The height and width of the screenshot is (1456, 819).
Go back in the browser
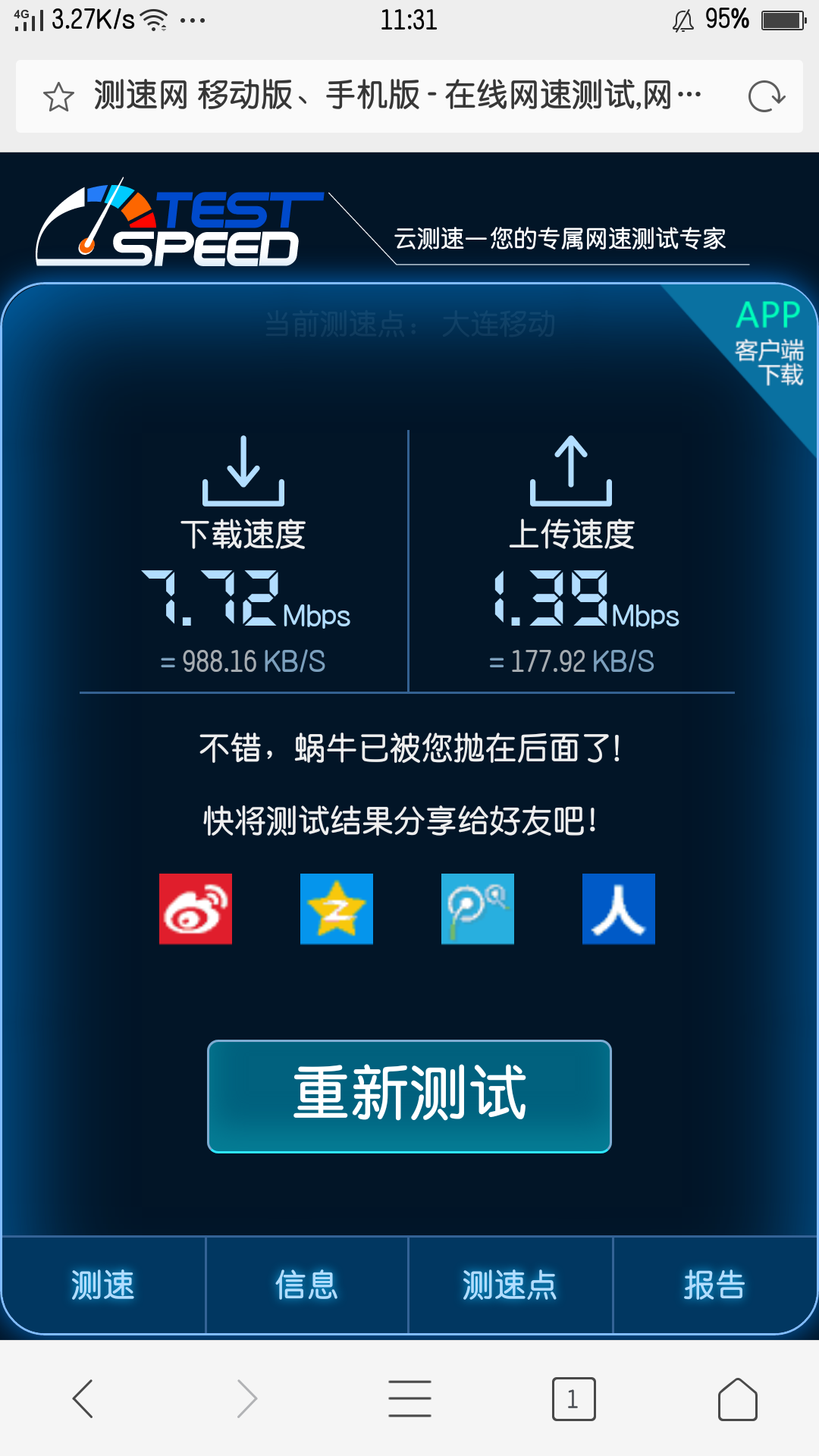coord(83,1398)
